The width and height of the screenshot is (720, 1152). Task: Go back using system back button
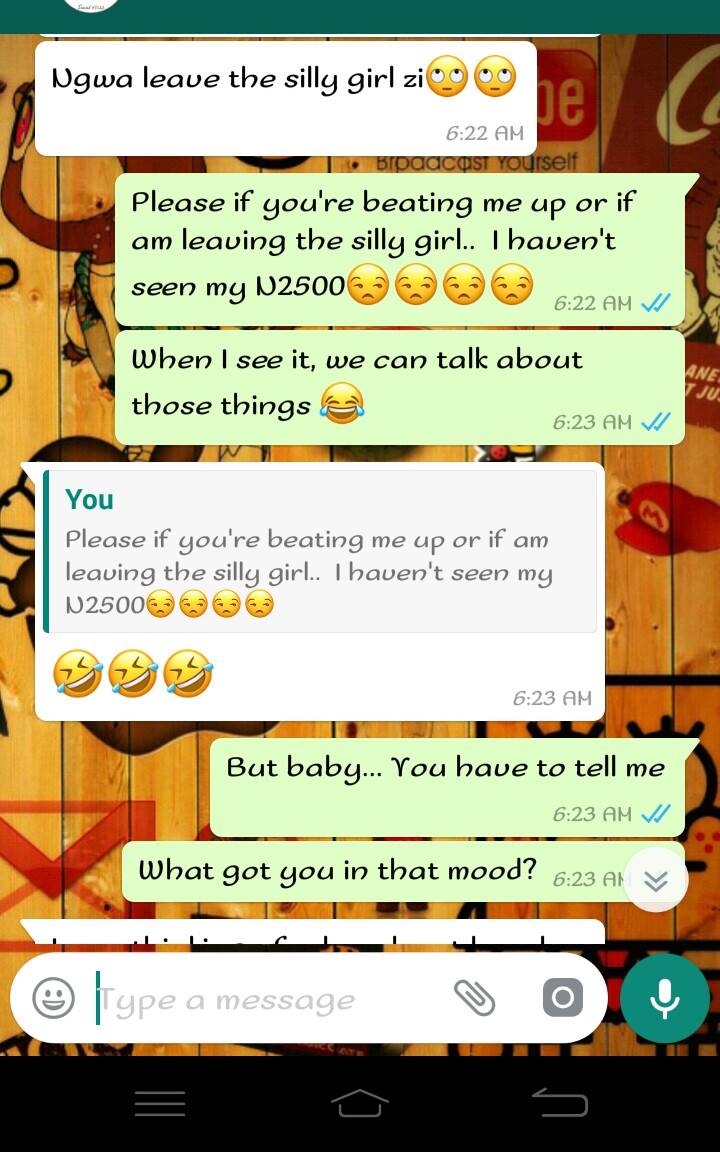[559, 1103]
